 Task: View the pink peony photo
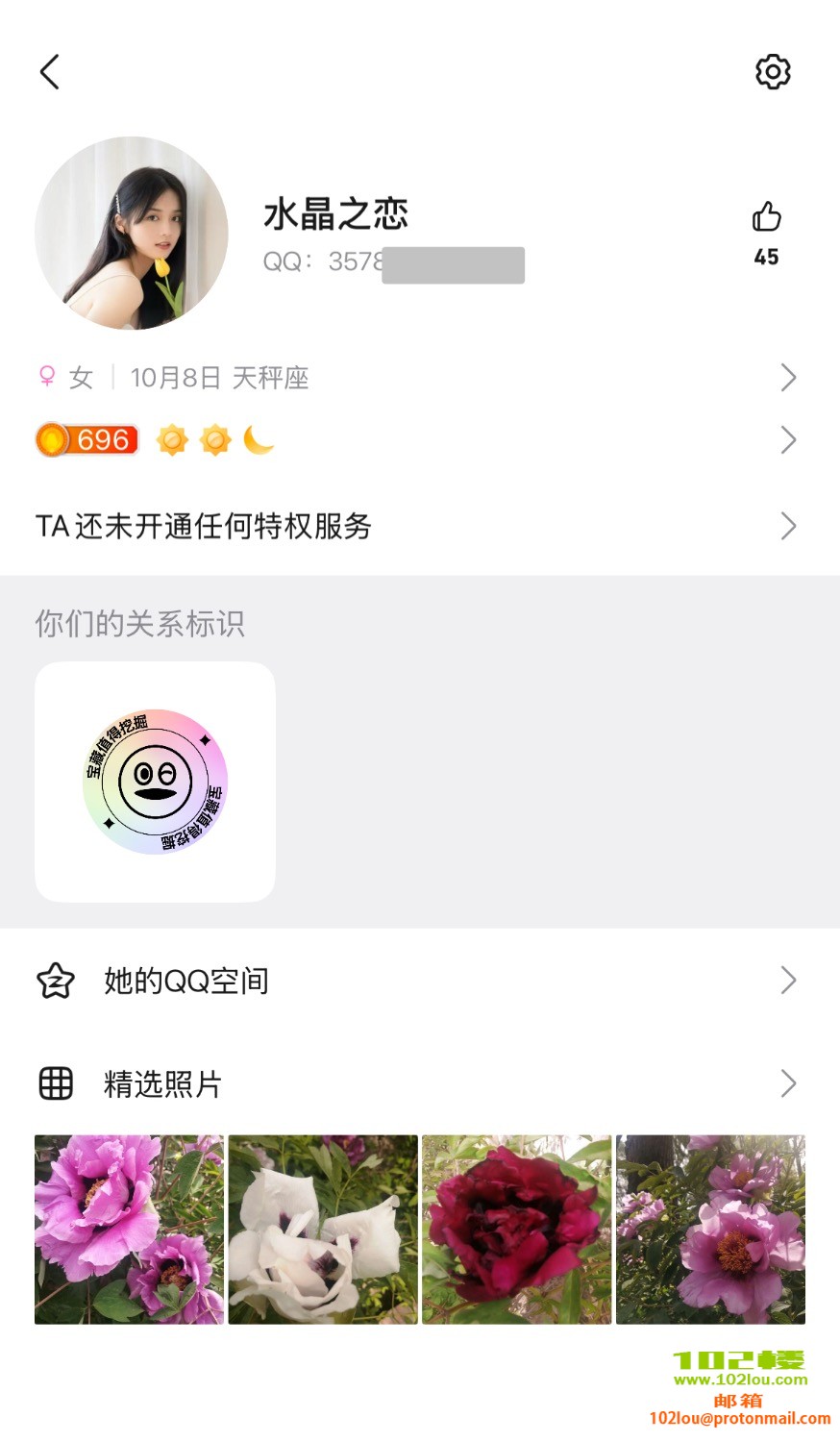click(x=129, y=1230)
